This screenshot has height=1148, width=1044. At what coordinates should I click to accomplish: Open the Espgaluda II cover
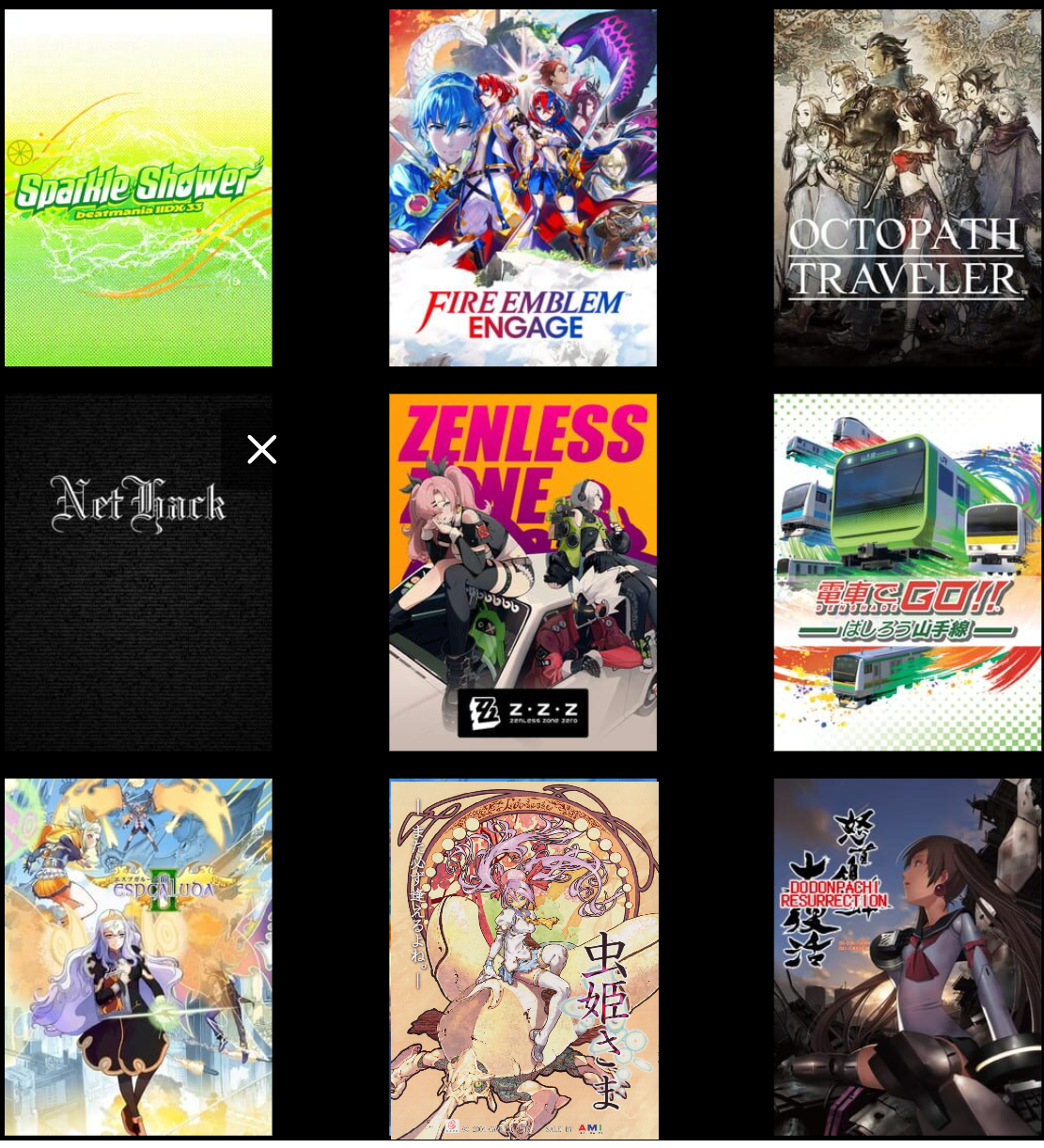pos(138,957)
